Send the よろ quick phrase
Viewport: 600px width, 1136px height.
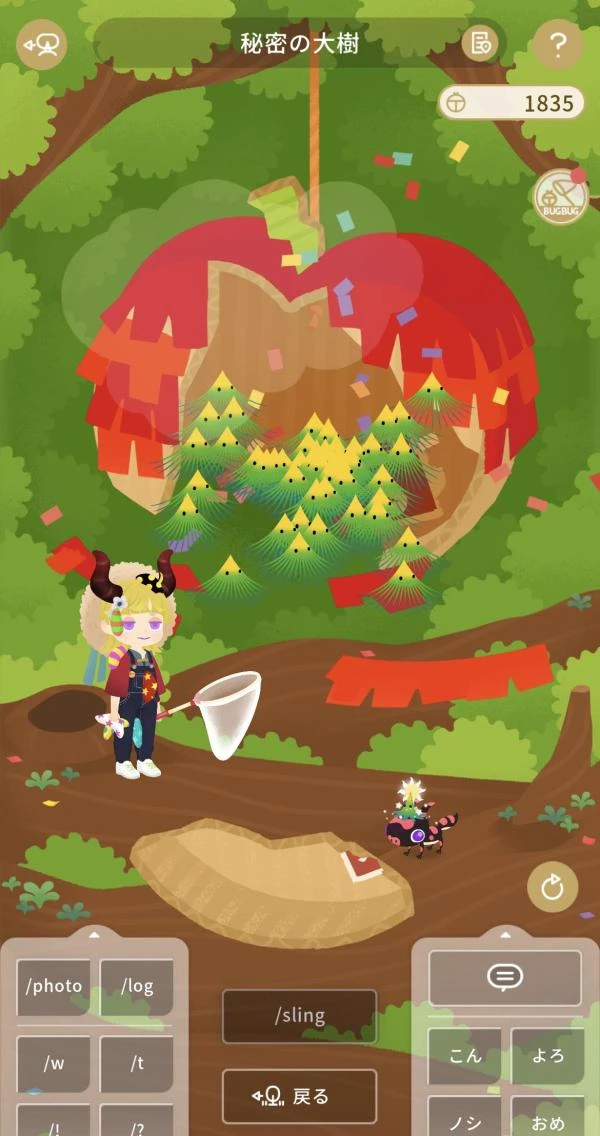click(x=547, y=1056)
